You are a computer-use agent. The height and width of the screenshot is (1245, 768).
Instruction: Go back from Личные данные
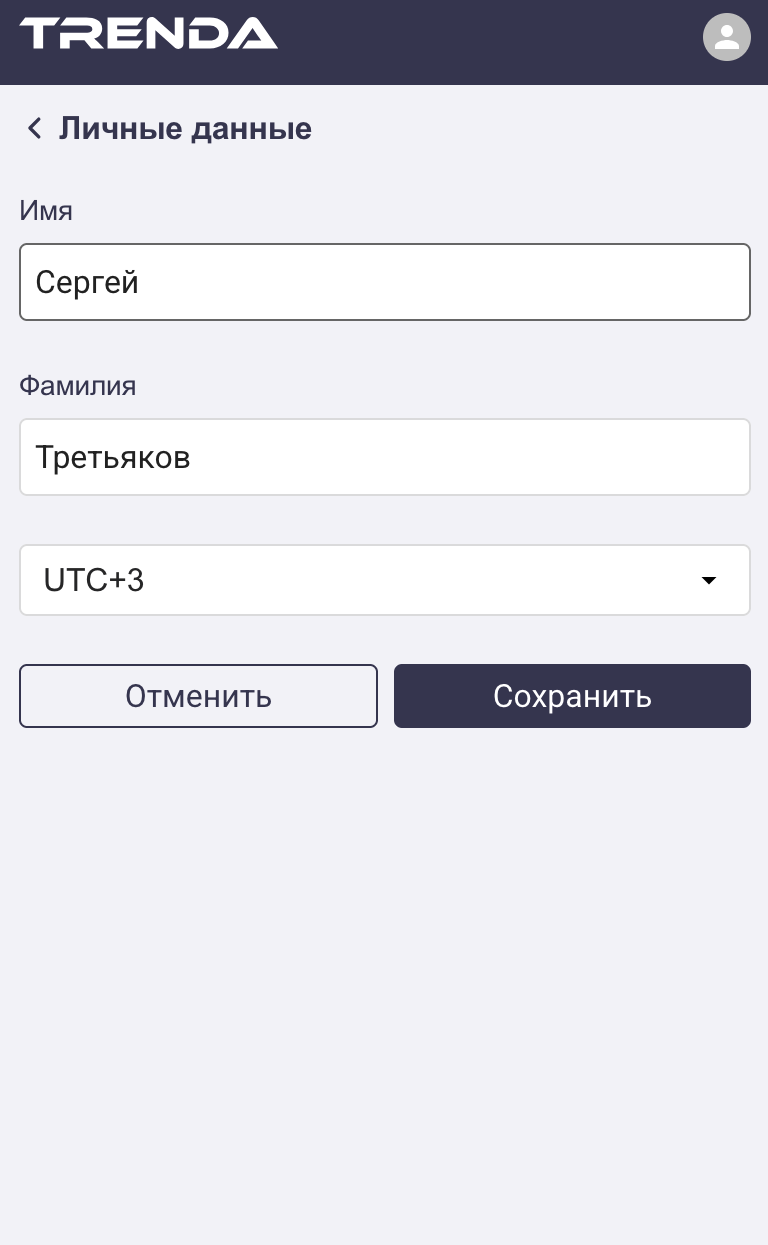click(x=35, y=129)
